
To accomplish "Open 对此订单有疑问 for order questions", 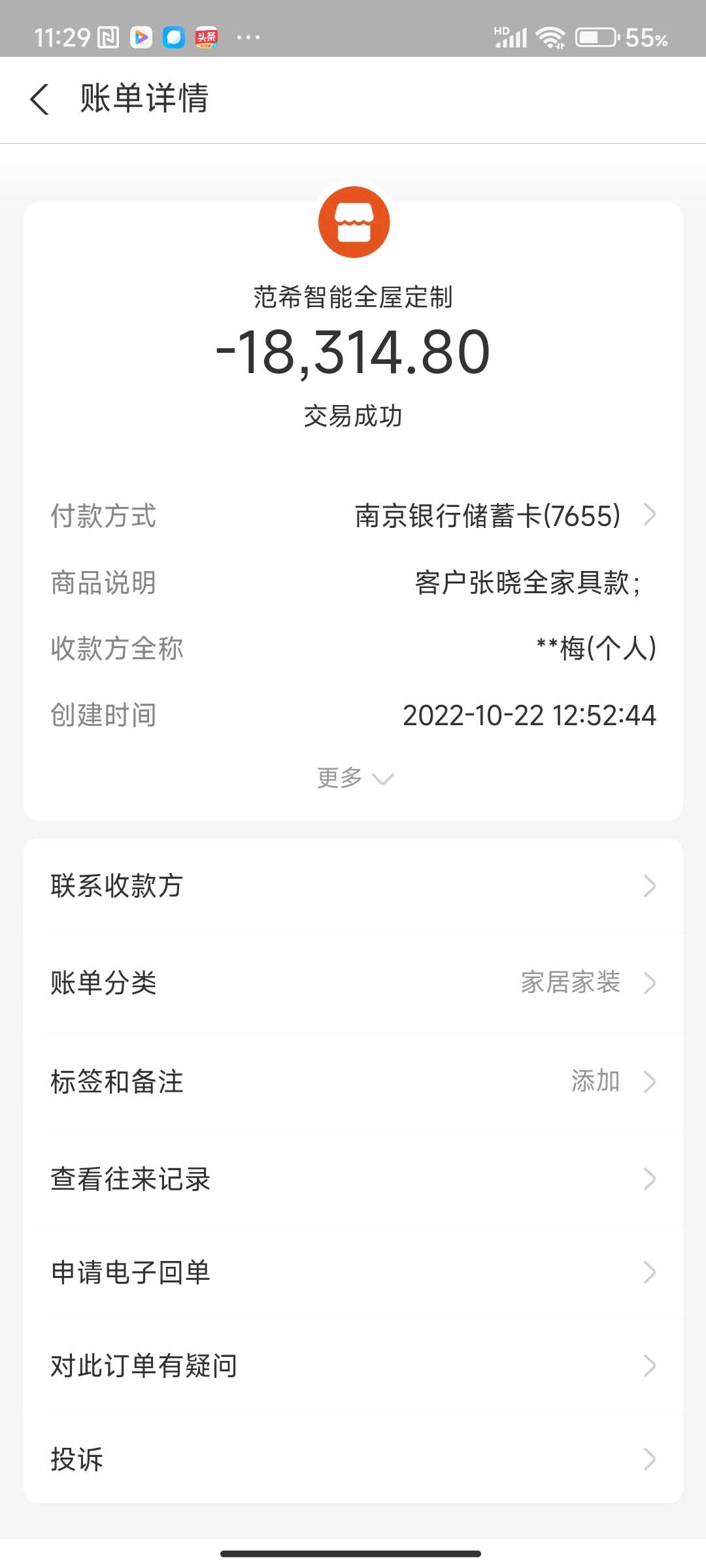I will (353, 1365).
